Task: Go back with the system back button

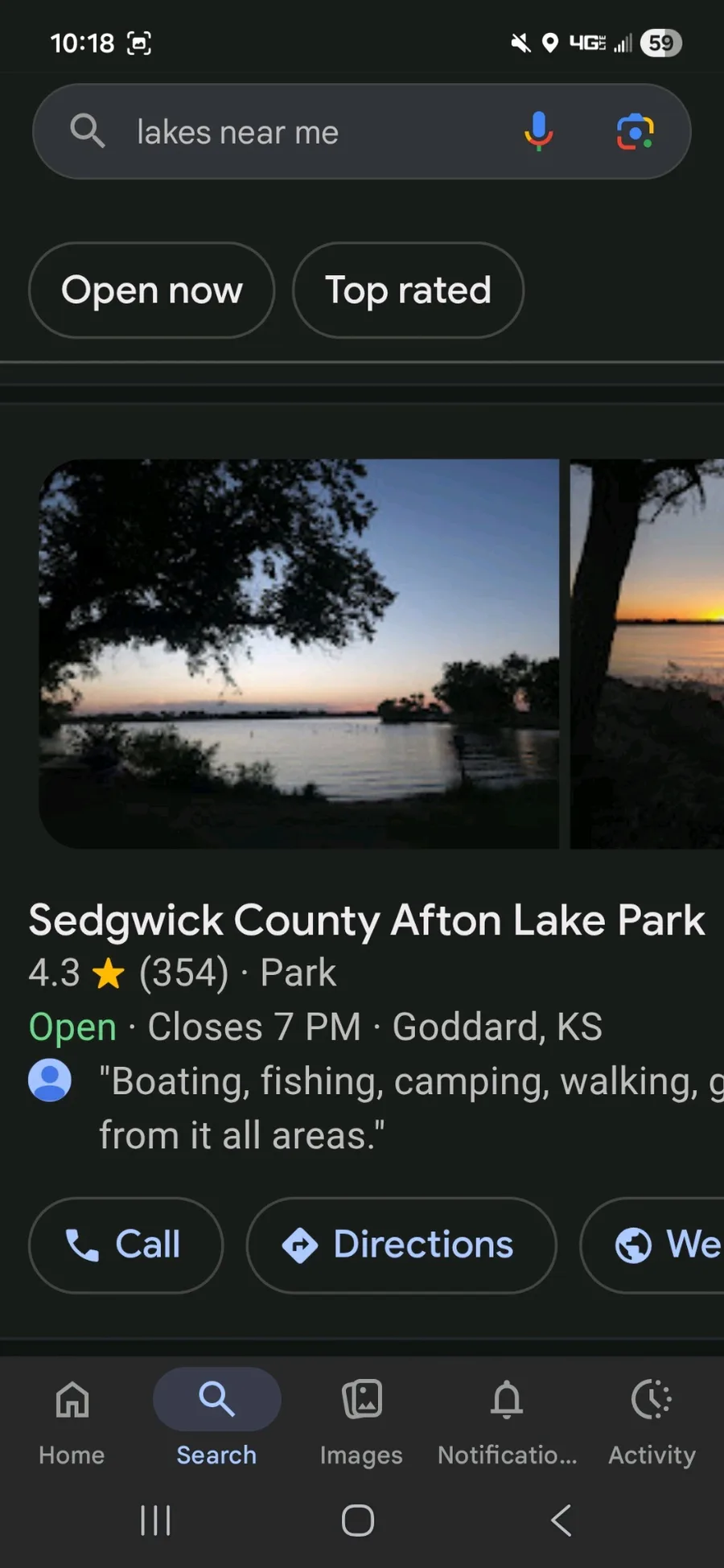Action: [562, 1521]
